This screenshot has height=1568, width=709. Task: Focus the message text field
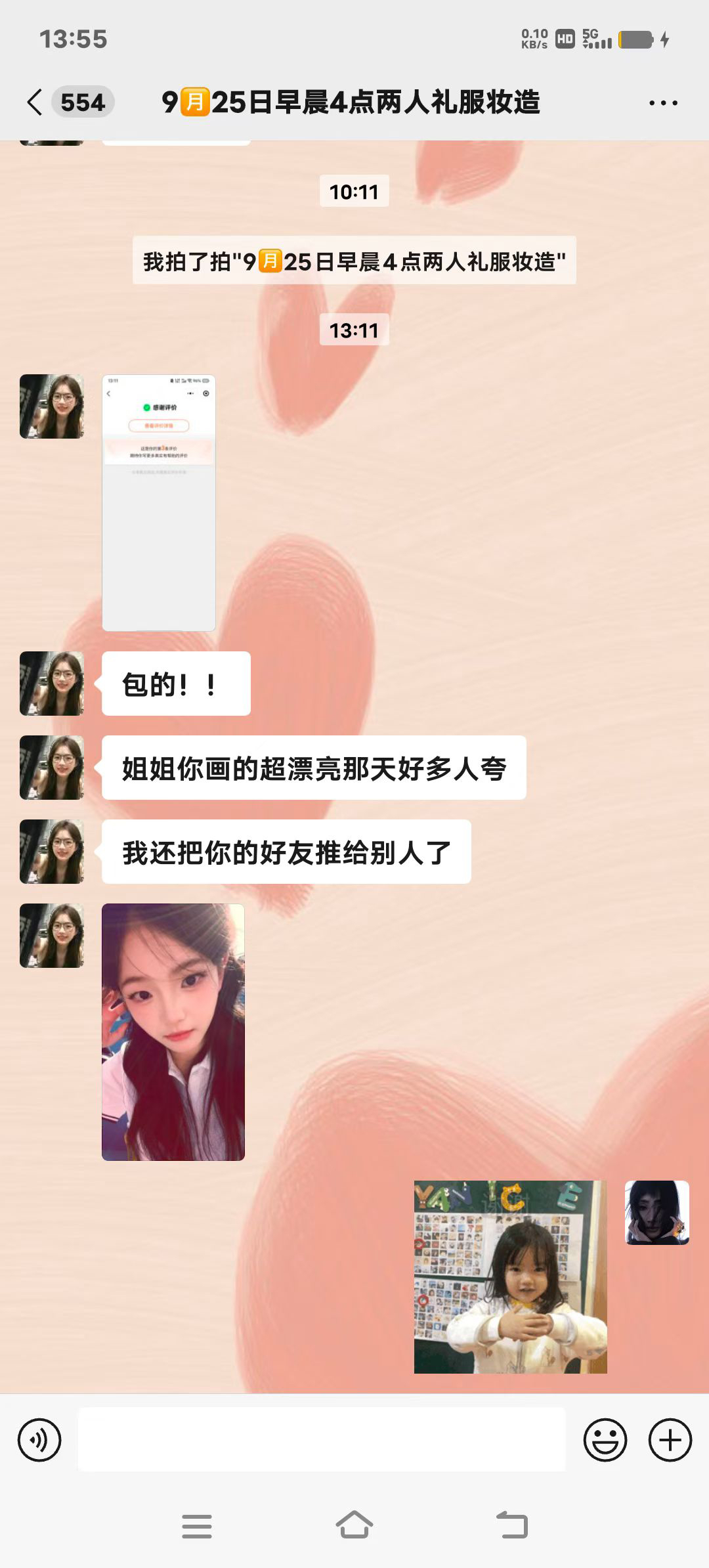click(x=322, y=1440)
